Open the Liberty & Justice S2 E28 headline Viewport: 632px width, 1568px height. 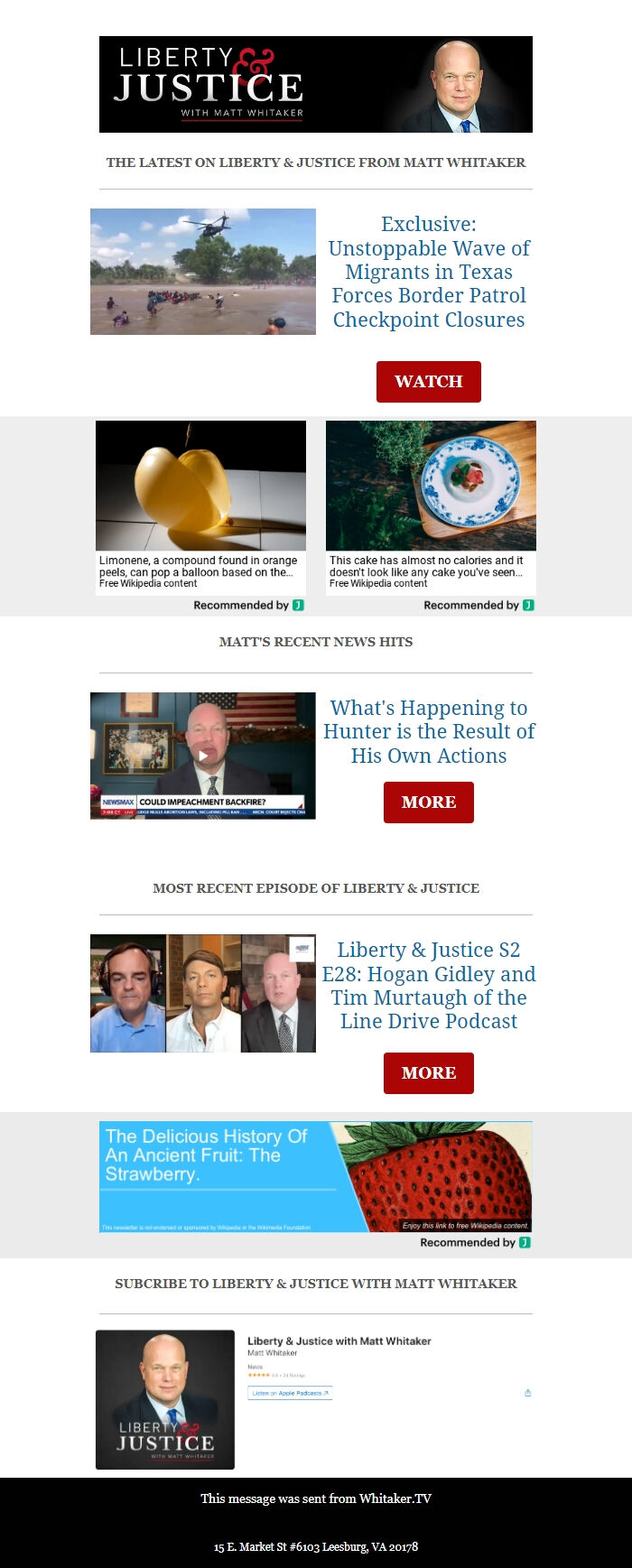[x=428, y=985]
